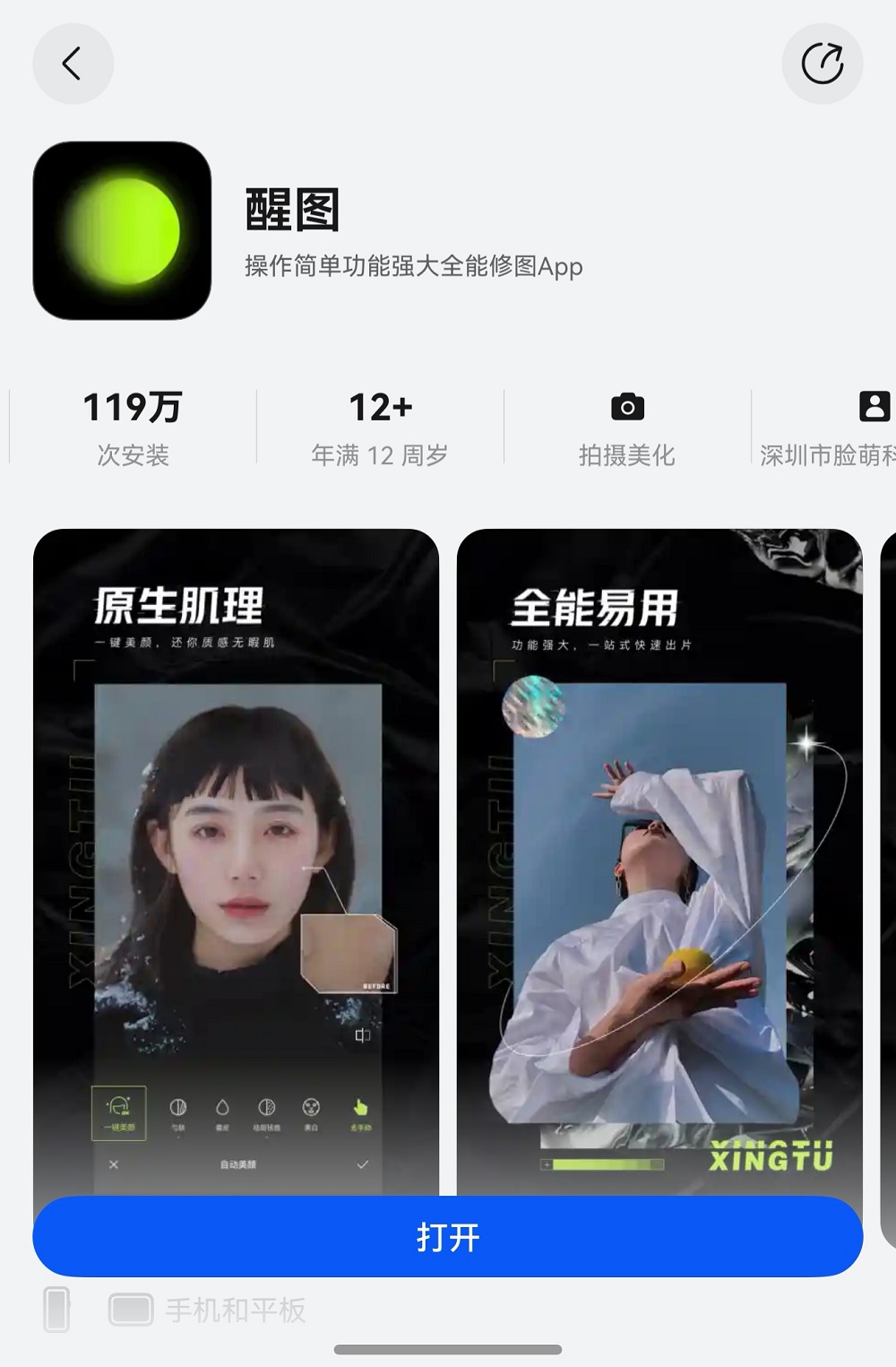
Task: View the 原生肌理 screenshot preview
Action: [x=236, y=852]
